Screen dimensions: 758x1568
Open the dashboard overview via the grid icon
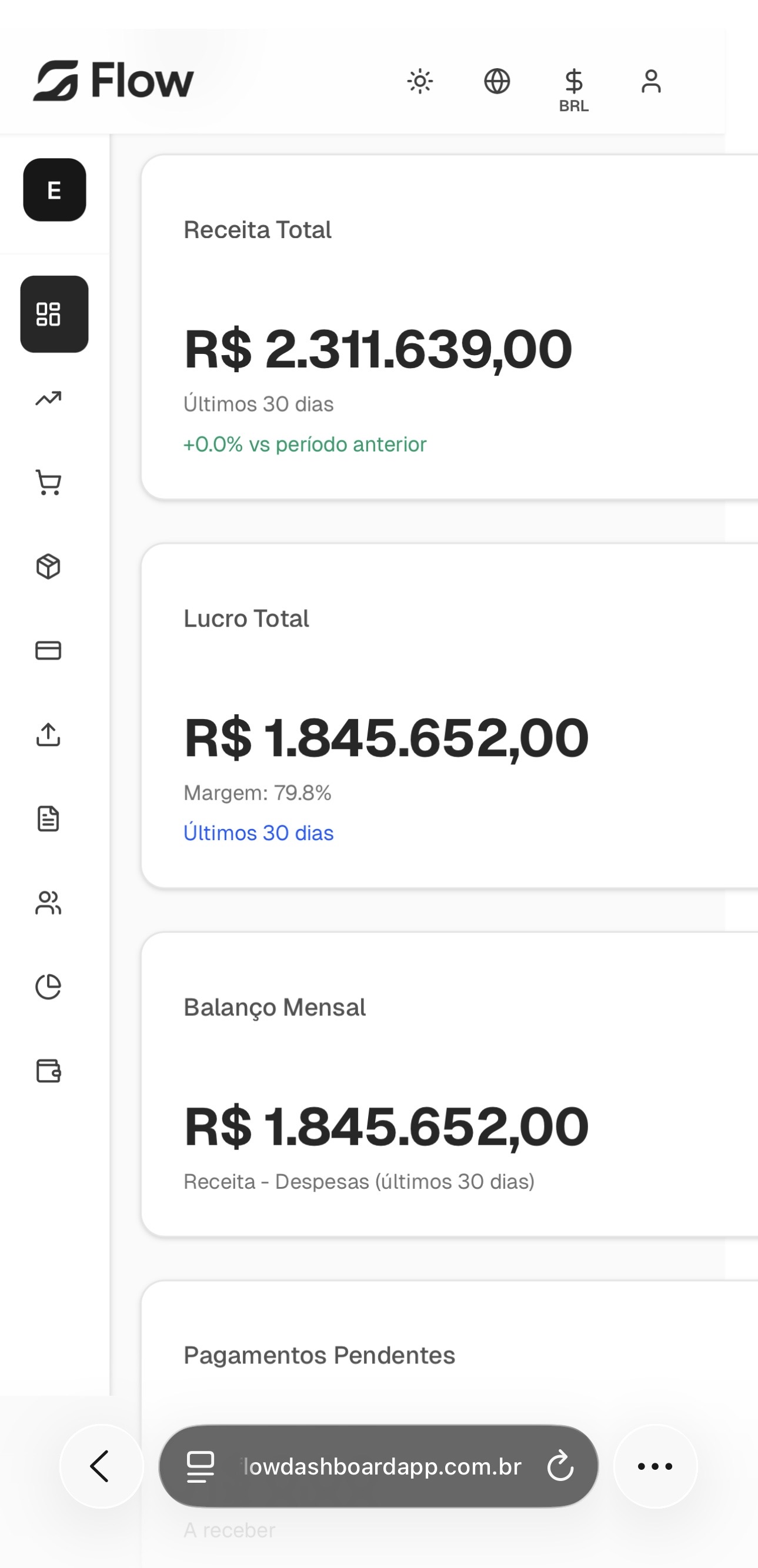tap(54, 314)
